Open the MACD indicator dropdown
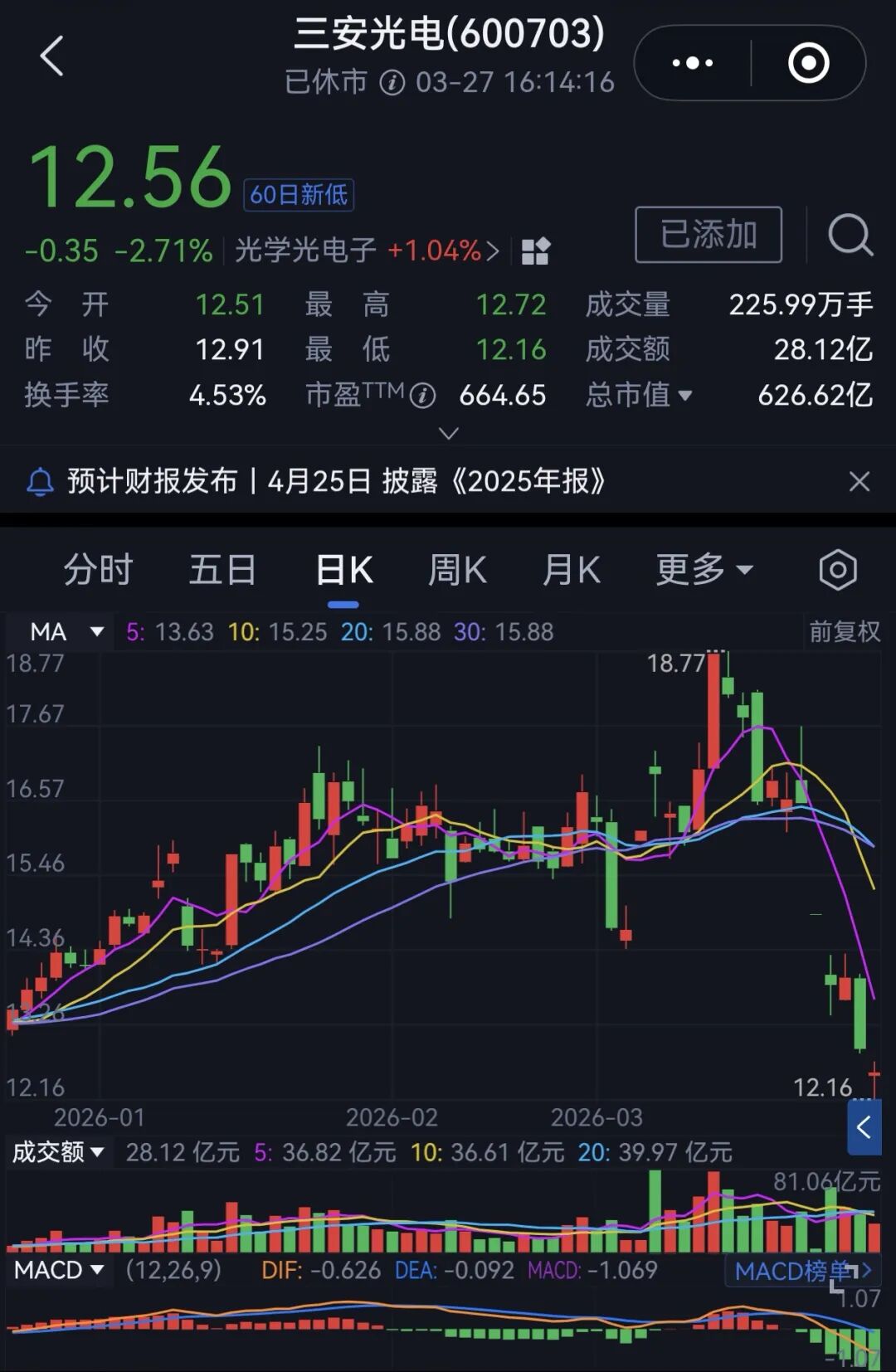896x1372 pixels. 58,1270
